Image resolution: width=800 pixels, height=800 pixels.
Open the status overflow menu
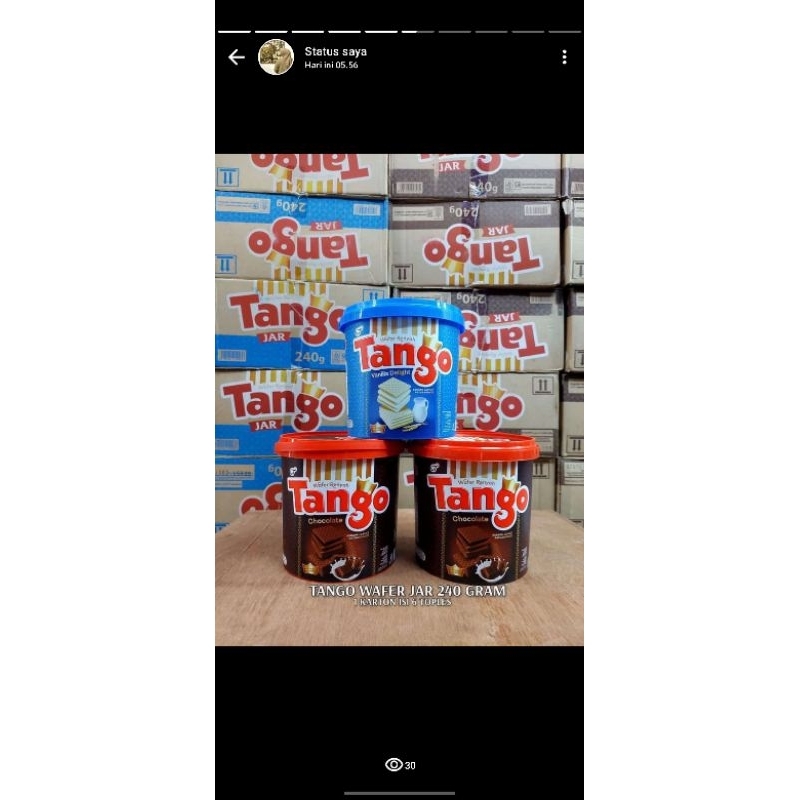pos(564,58)
